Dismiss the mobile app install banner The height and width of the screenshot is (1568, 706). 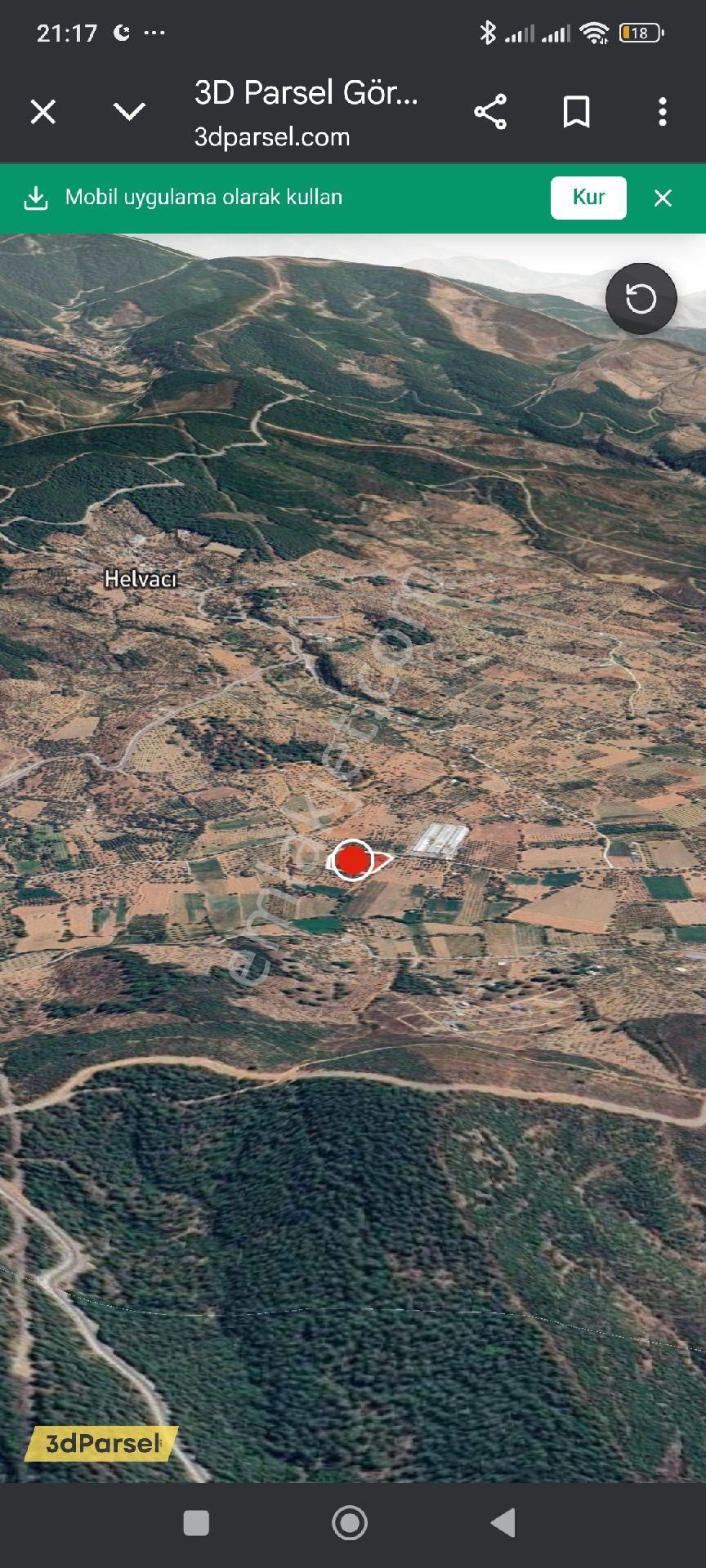point(663,198)
